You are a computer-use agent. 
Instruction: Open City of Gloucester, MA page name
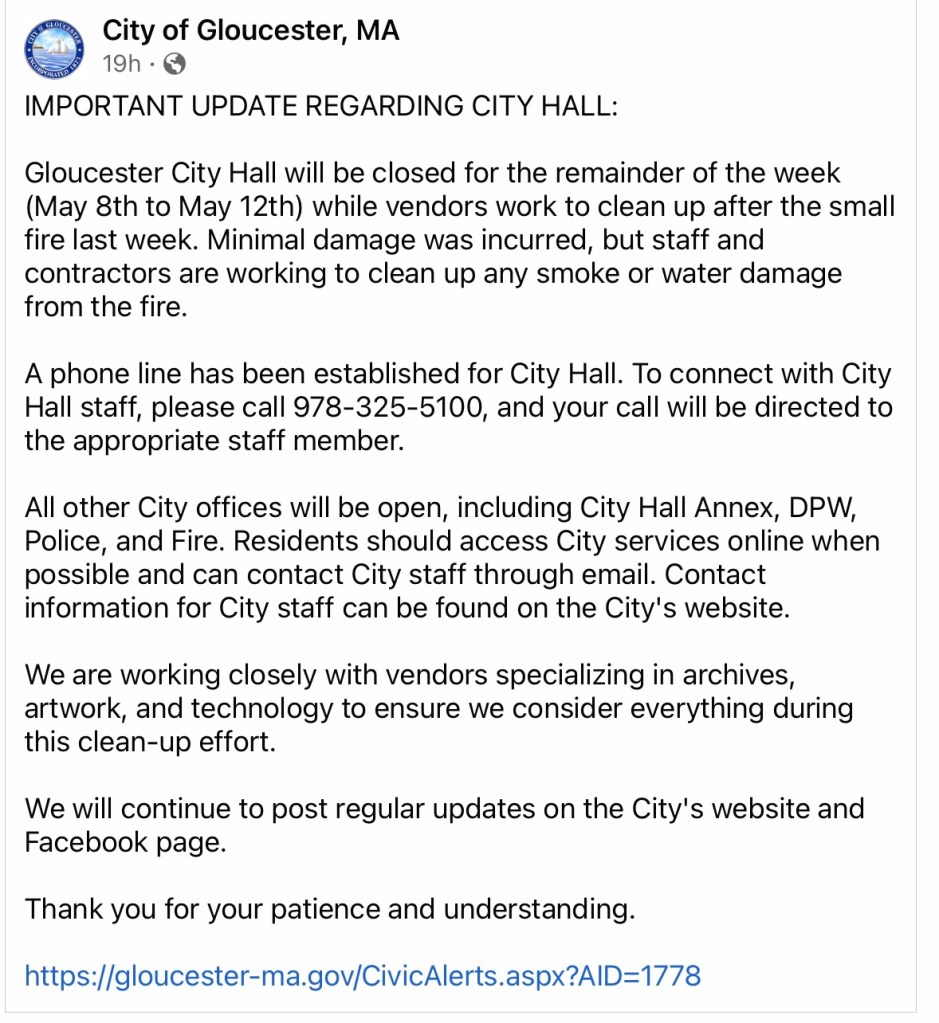click(251, 31)
